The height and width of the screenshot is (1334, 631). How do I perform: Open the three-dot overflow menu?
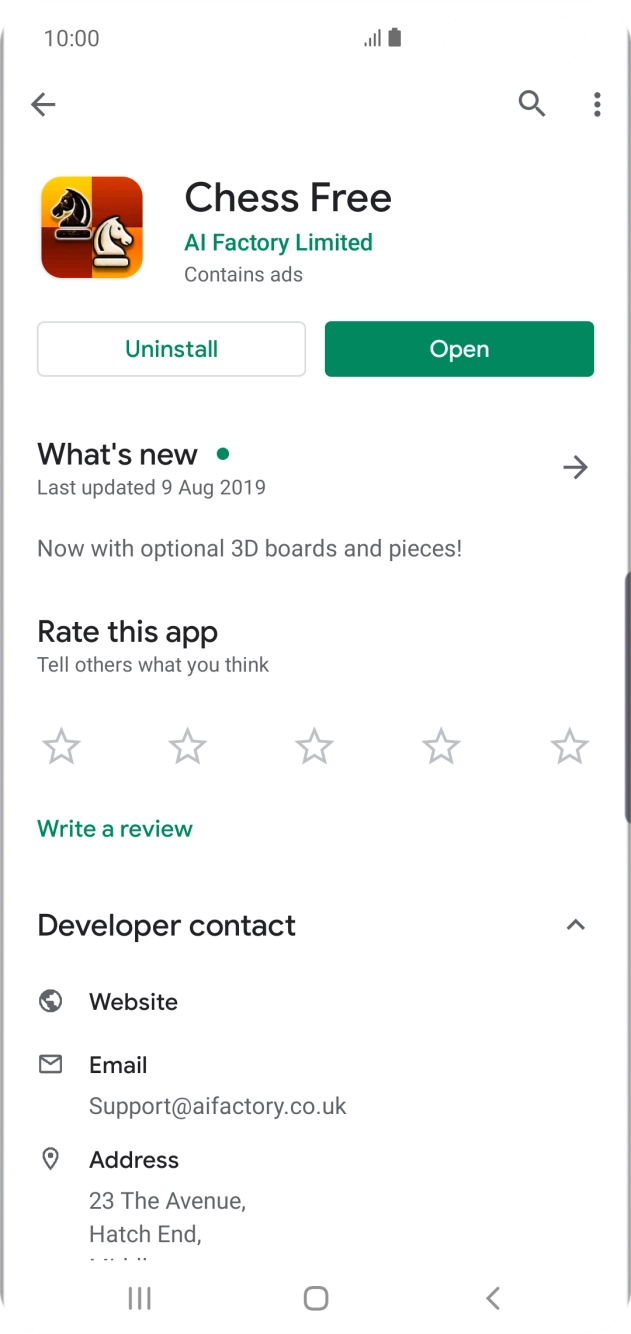point(597,104)
